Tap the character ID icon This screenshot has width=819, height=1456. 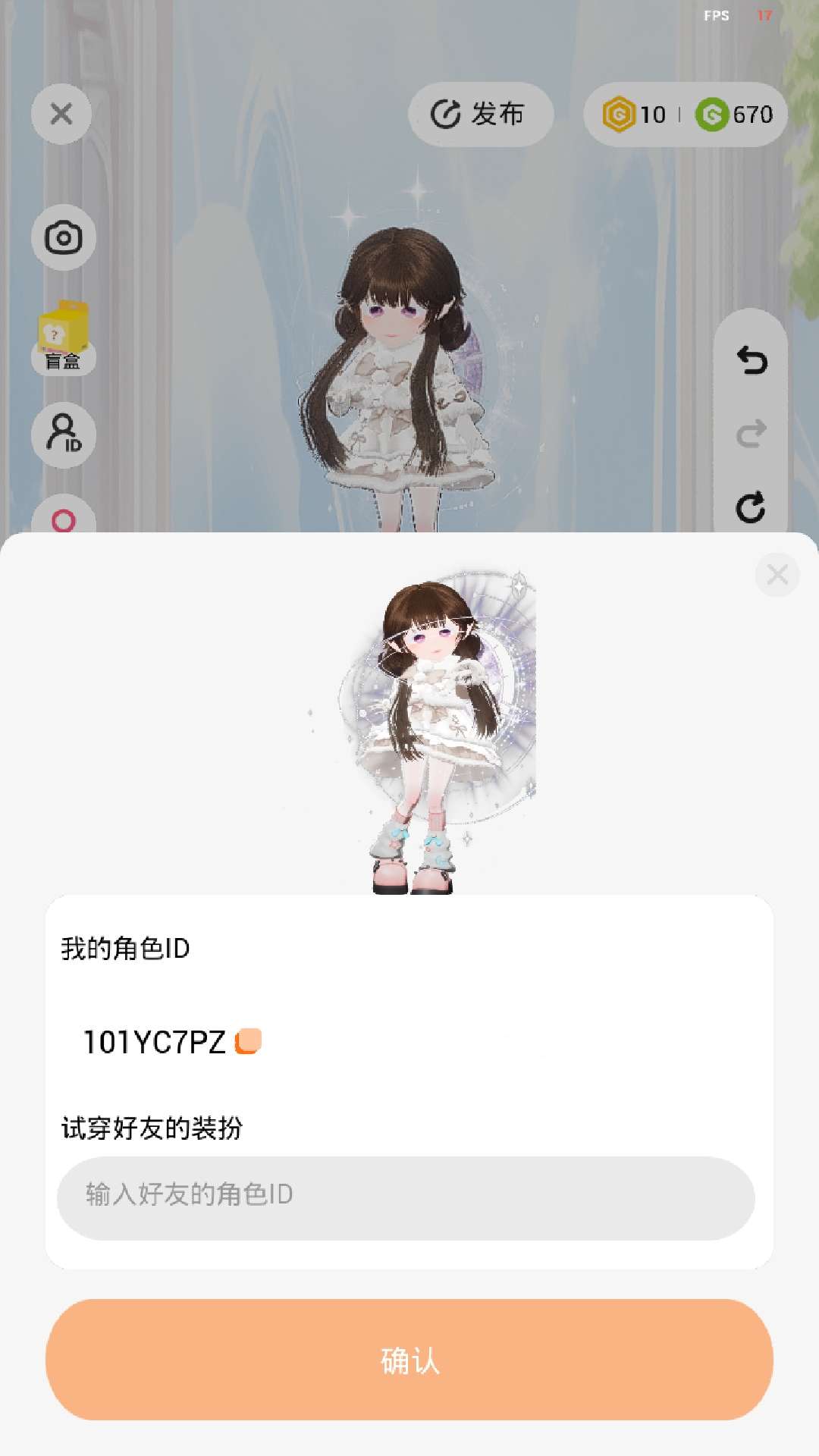click(x=63, y=434)
